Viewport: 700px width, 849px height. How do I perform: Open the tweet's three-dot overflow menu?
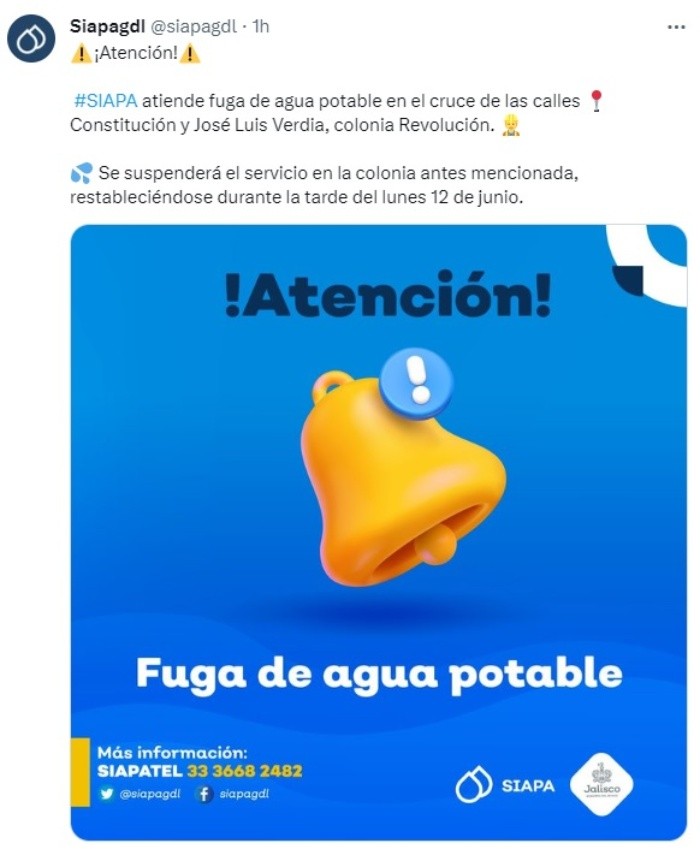[676, 27]
